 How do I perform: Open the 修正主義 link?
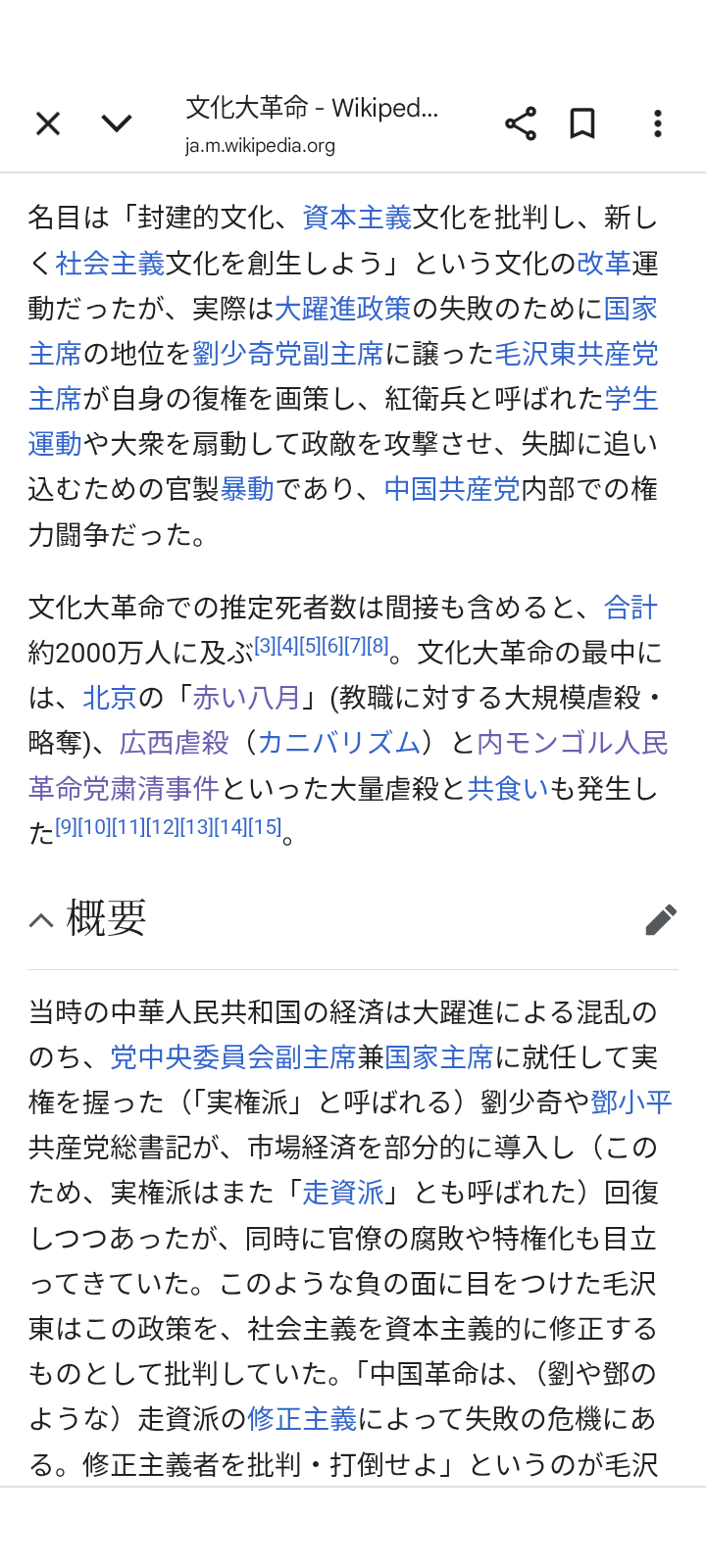pos(302,1418)
